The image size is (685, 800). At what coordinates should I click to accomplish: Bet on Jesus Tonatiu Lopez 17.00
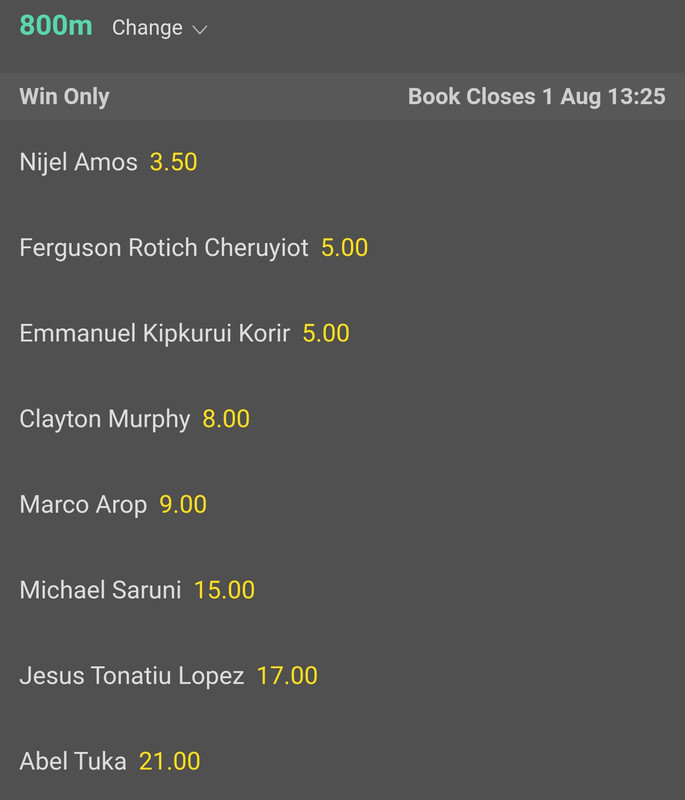tap(287, 676)
